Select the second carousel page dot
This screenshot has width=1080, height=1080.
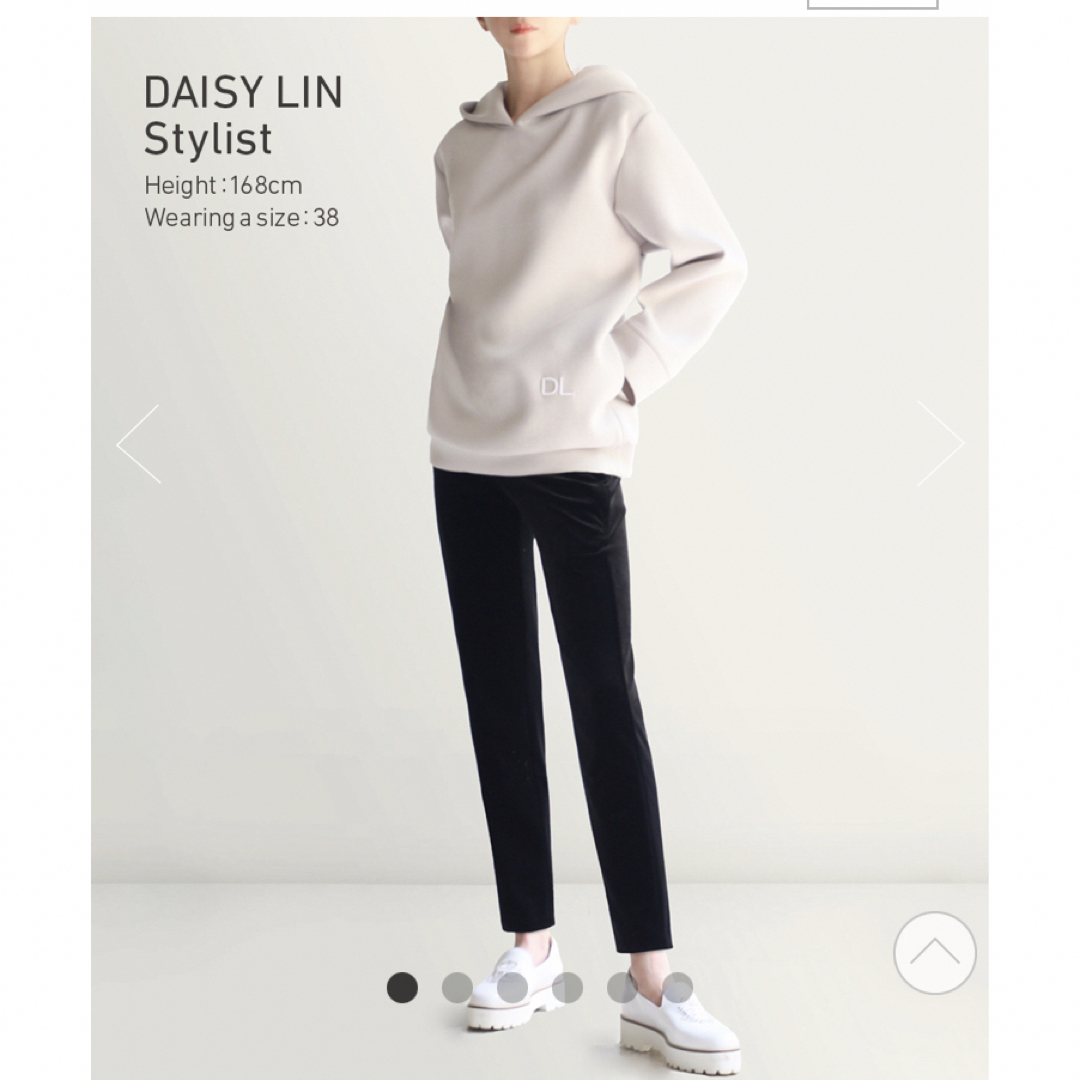point(457,988)
